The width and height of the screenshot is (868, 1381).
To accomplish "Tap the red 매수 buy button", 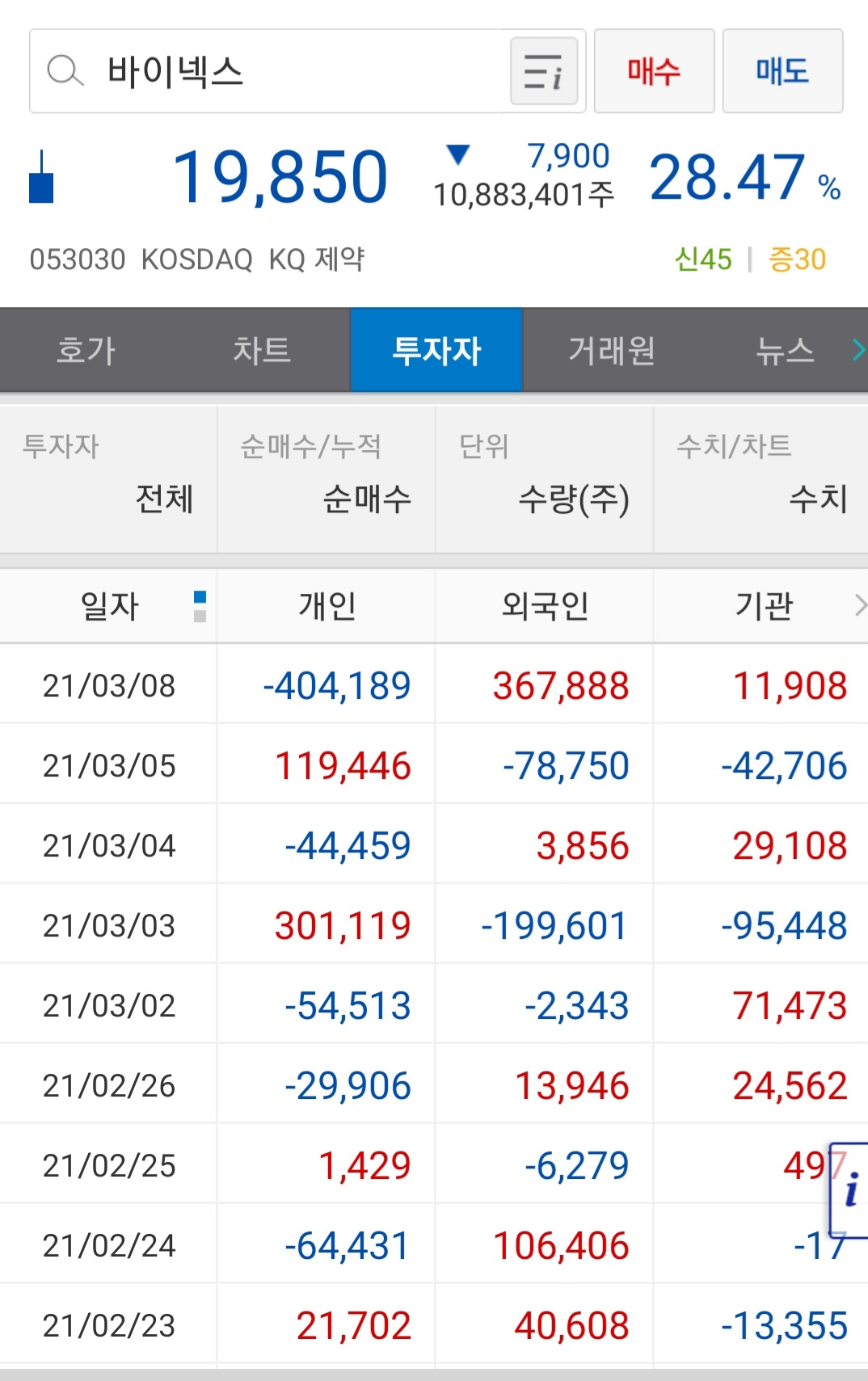I will click(654, 71).
